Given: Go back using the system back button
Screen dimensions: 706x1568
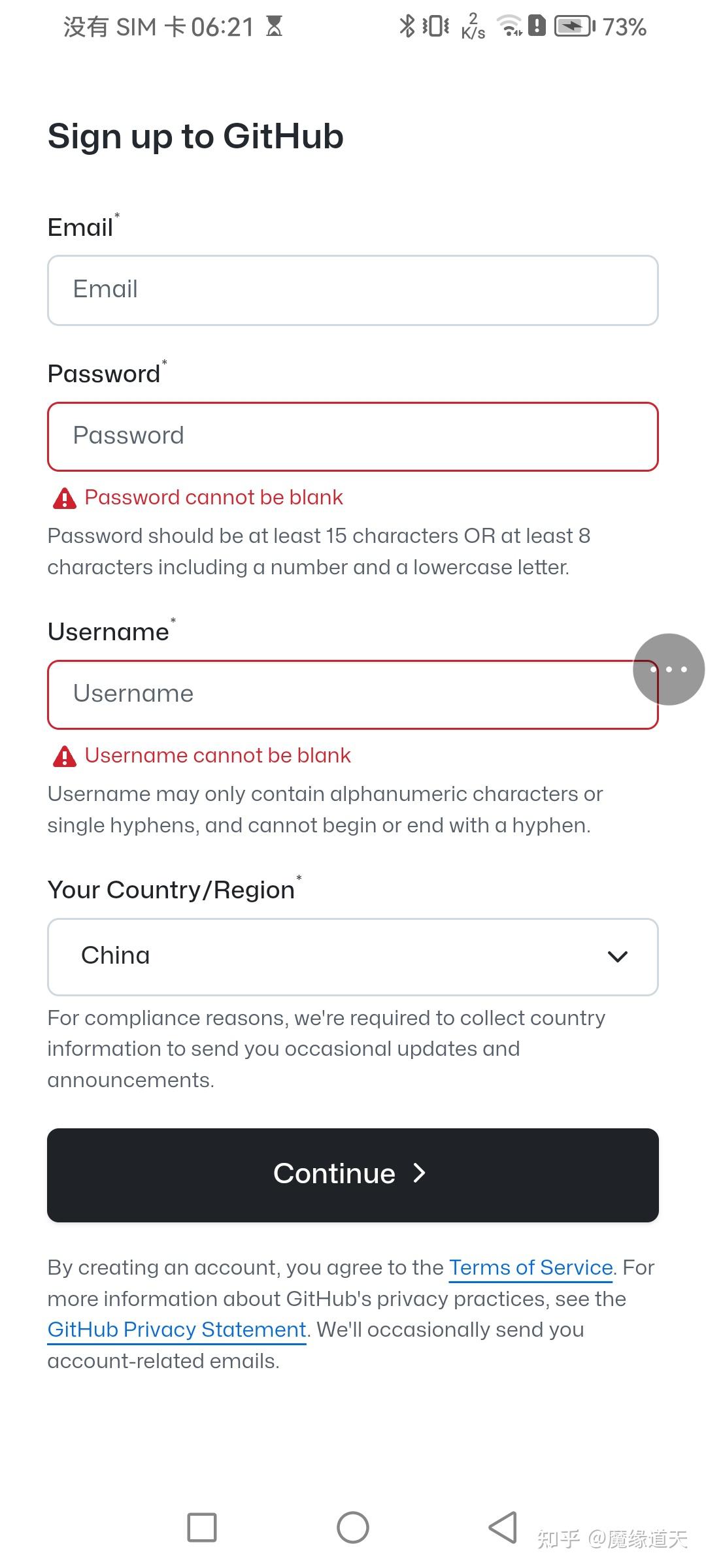Looking at the screenshot, I should [x=503, y=1527].
